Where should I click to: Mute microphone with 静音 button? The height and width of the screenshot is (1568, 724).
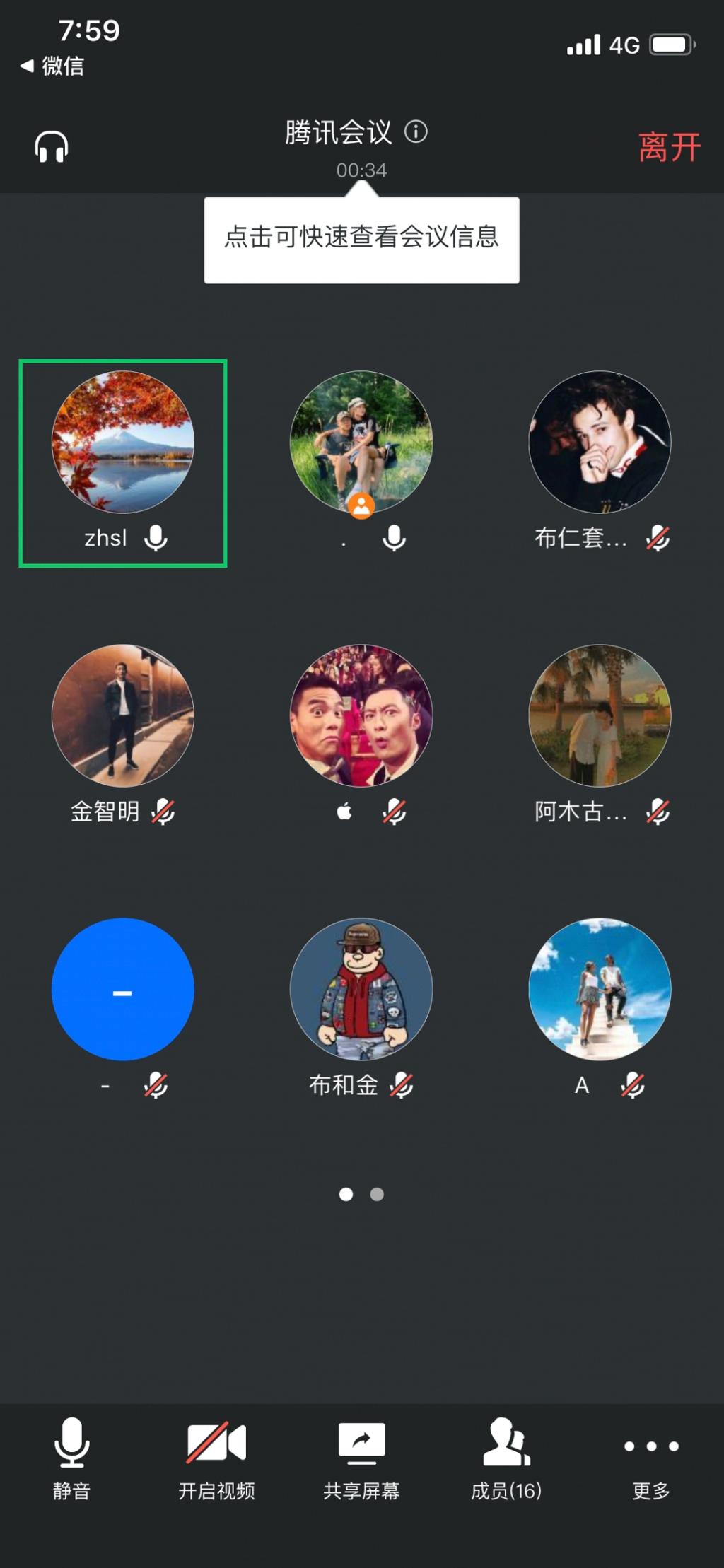(71, 1458)
